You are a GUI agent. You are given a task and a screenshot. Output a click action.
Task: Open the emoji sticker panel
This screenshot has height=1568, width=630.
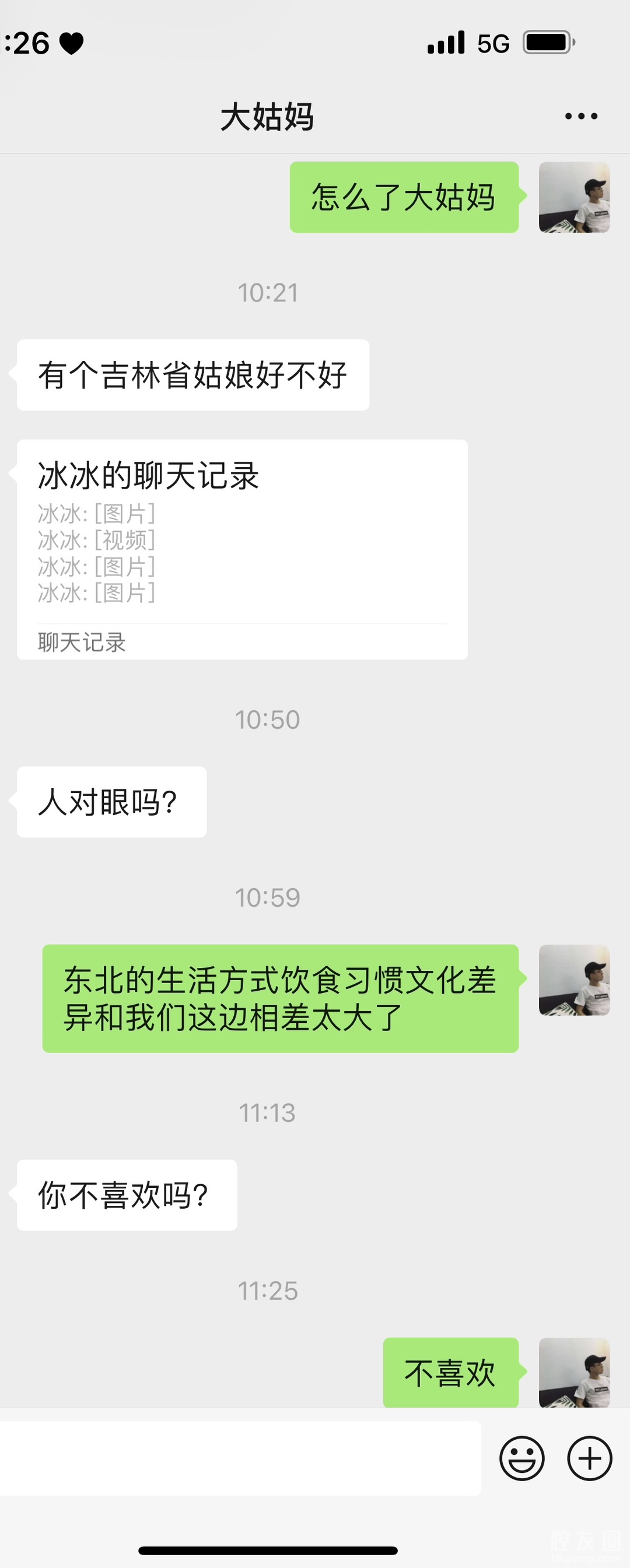pos(521,1458)
